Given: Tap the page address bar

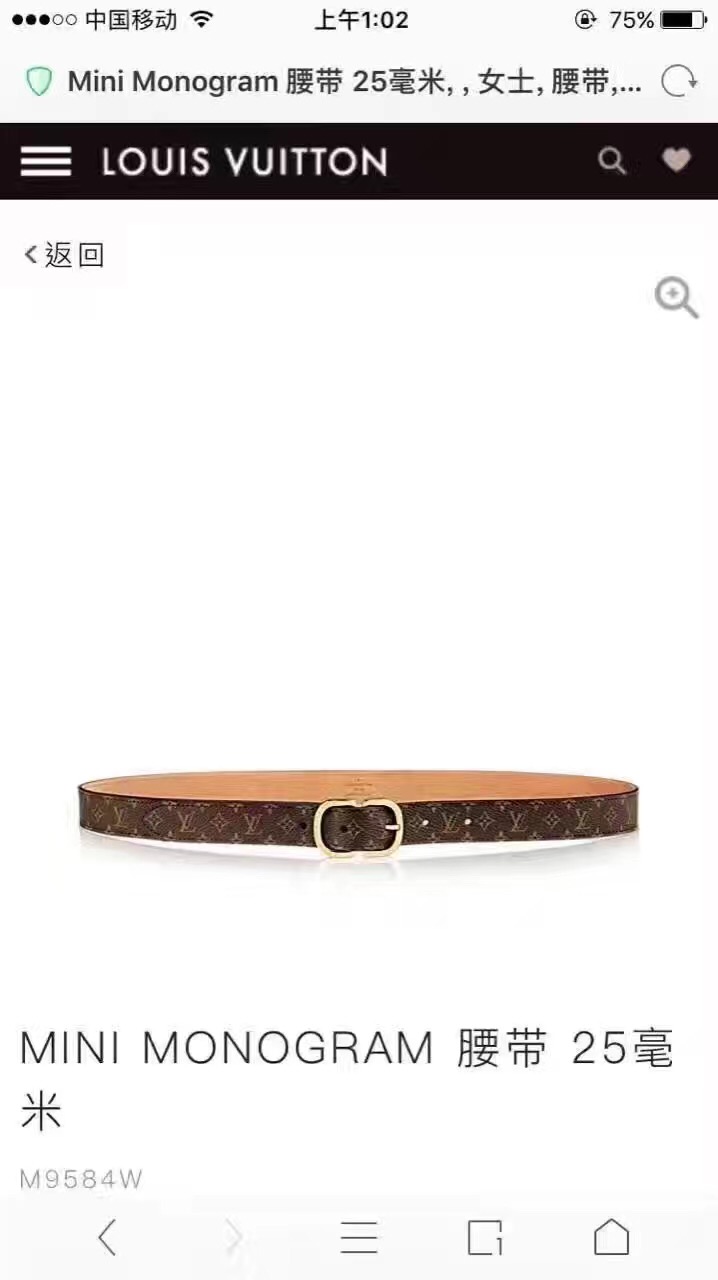Looking at the screenshot, I should (x=350, y=82).
